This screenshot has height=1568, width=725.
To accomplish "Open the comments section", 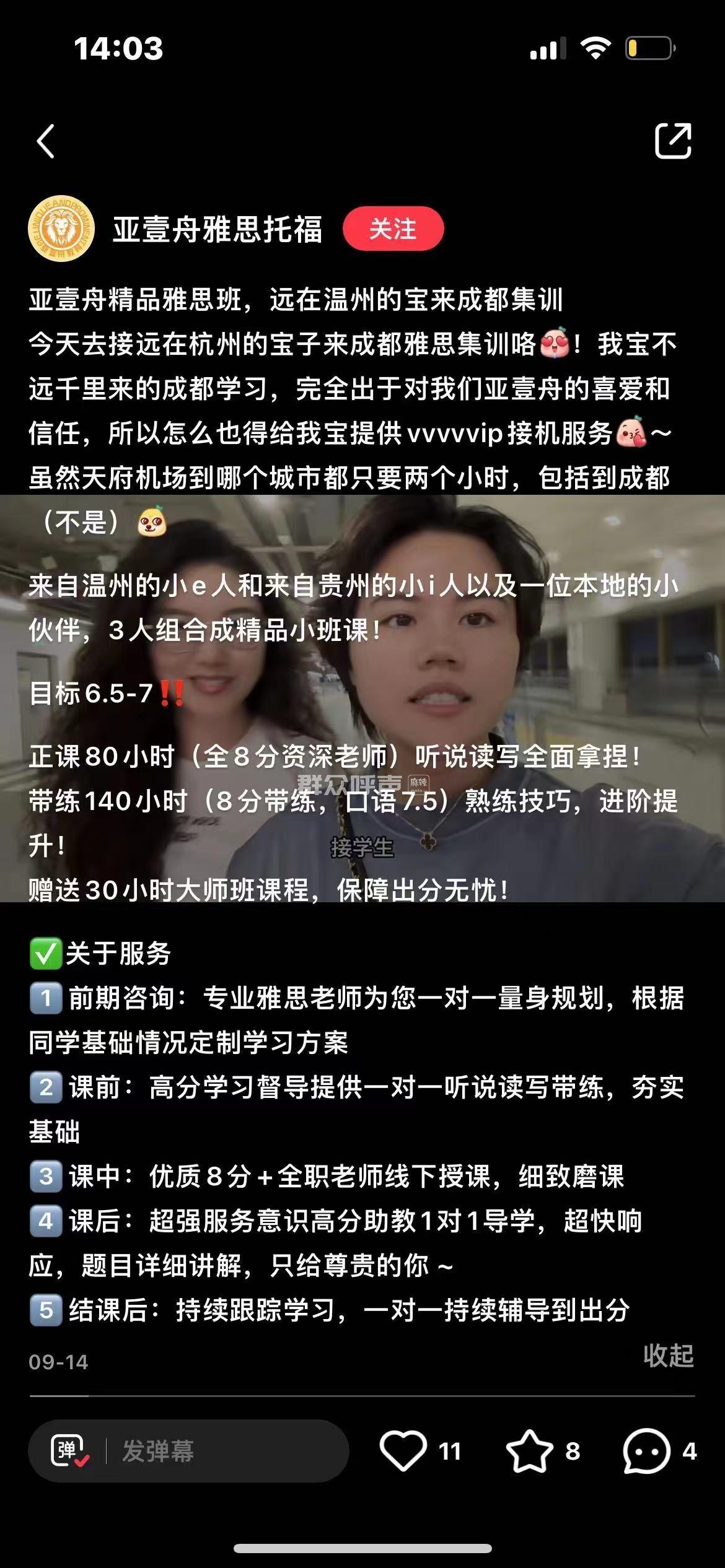I will pyautogui.click(x=646, y=1451).
